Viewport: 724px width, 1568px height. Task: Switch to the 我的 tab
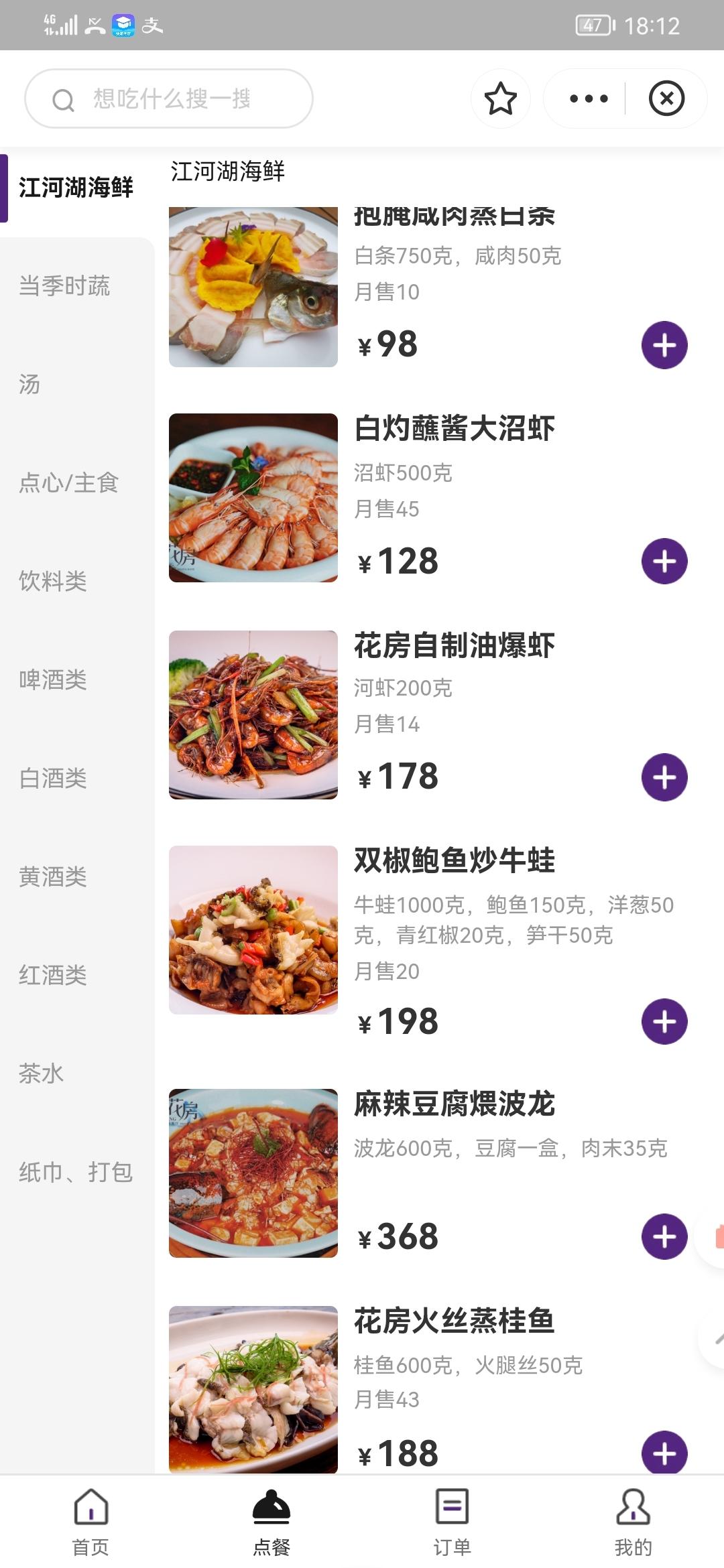(633, 1521)
